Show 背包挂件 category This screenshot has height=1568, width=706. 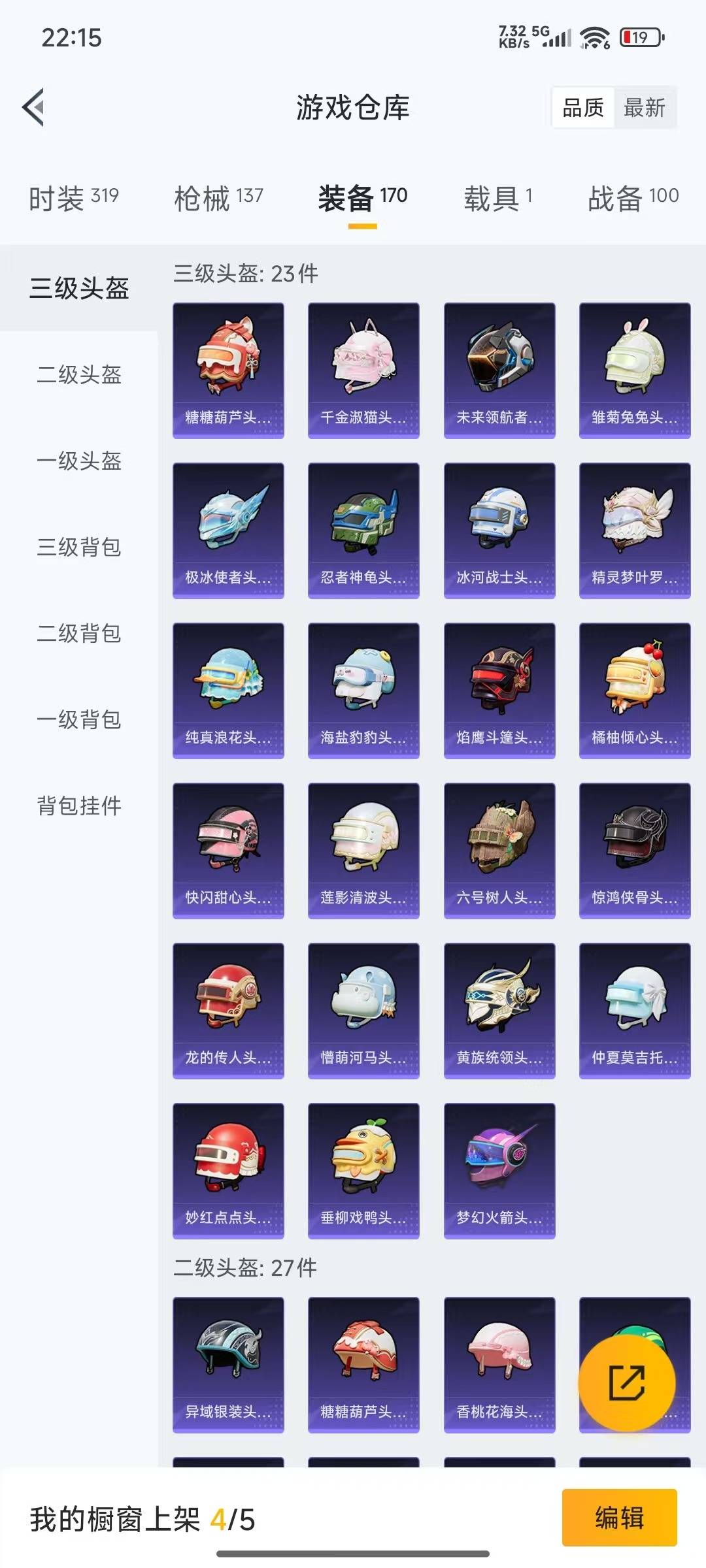[x=79, y=806]
